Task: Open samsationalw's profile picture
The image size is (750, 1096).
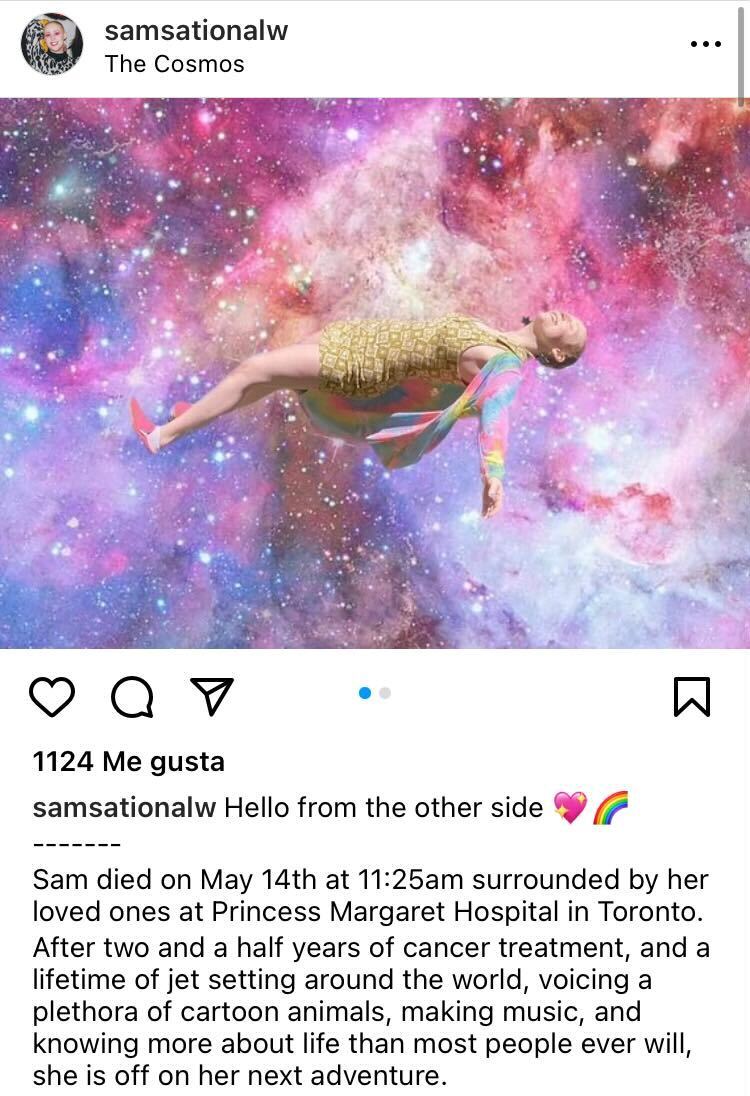Action: 51,45
